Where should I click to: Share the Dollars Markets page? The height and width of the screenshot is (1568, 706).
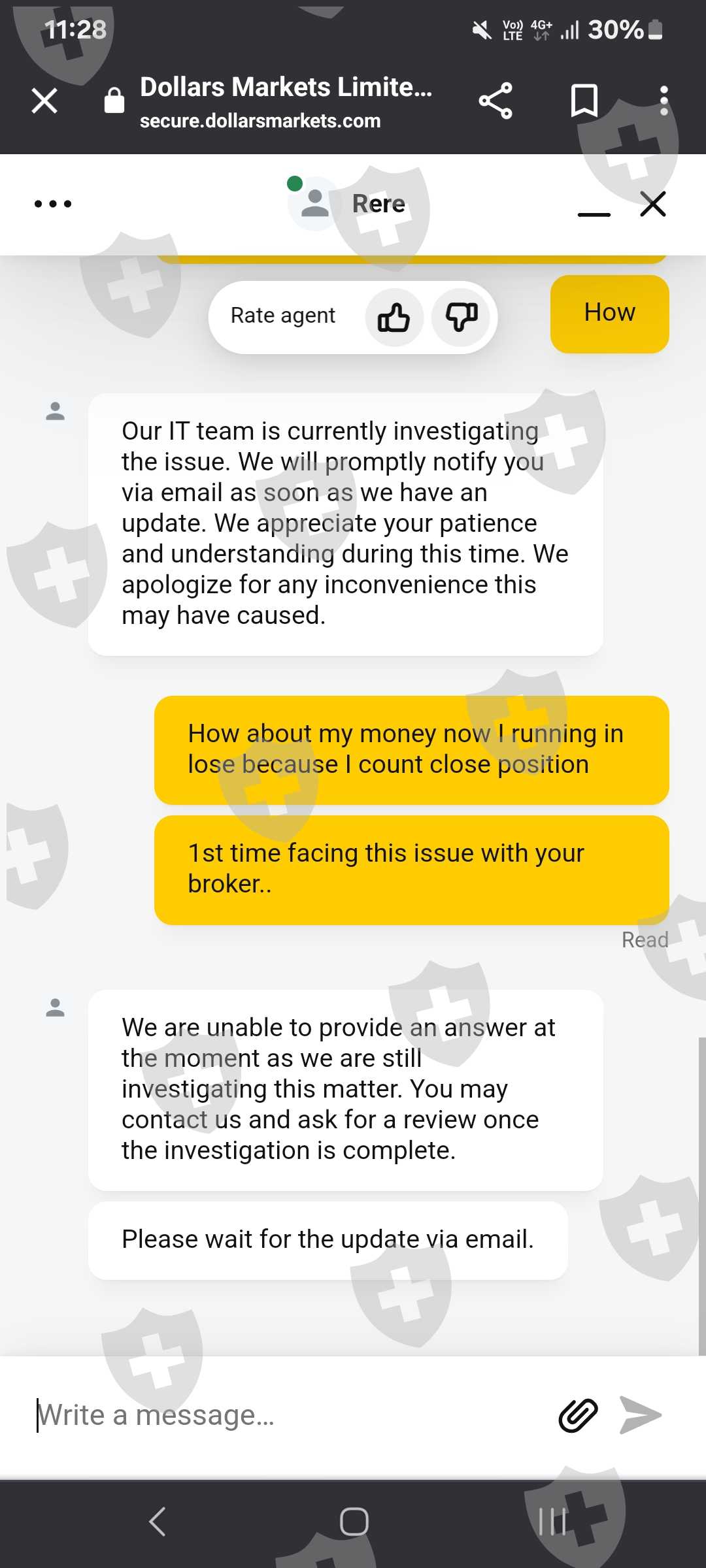point(496,101)
